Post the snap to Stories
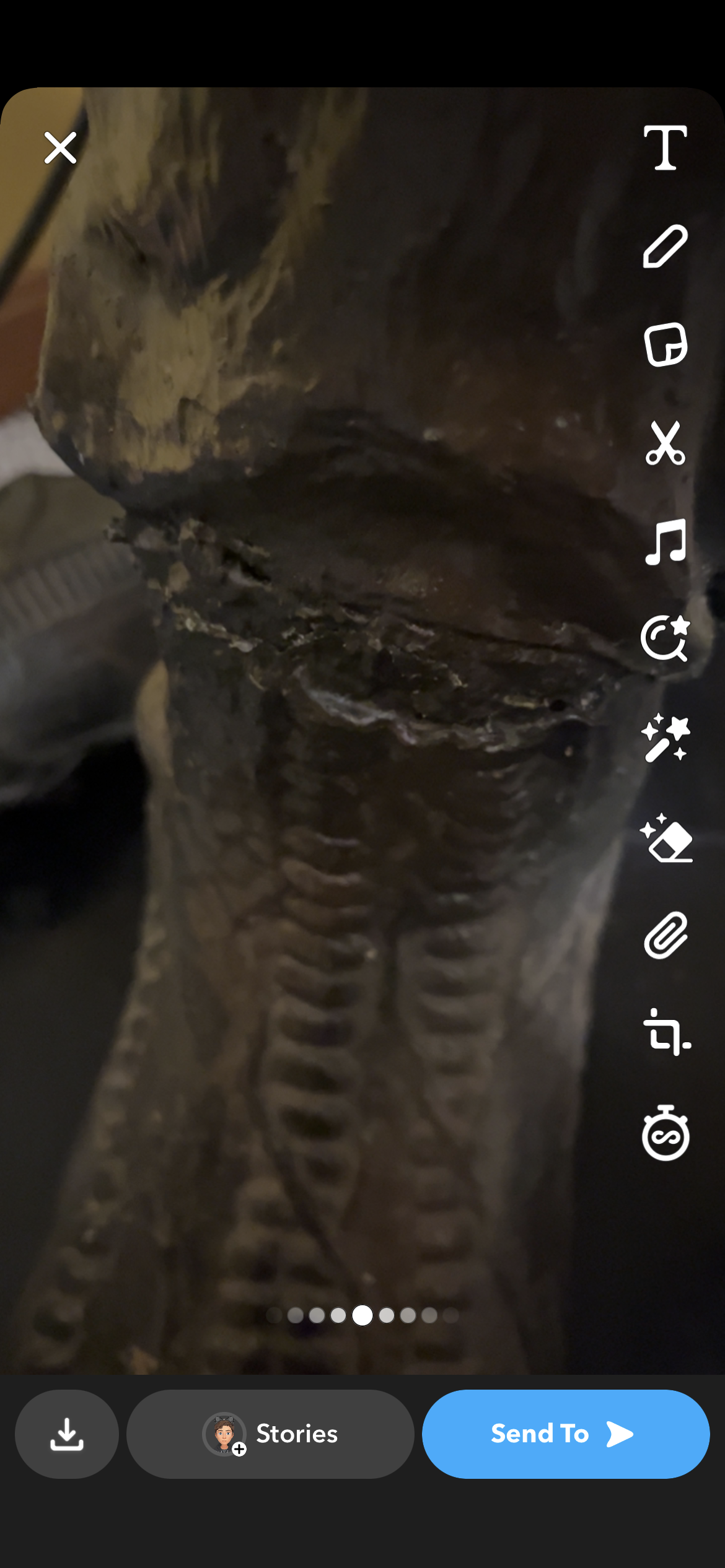The width and height of the screenshot is (725, 1568). click(x=270, y=1434)
